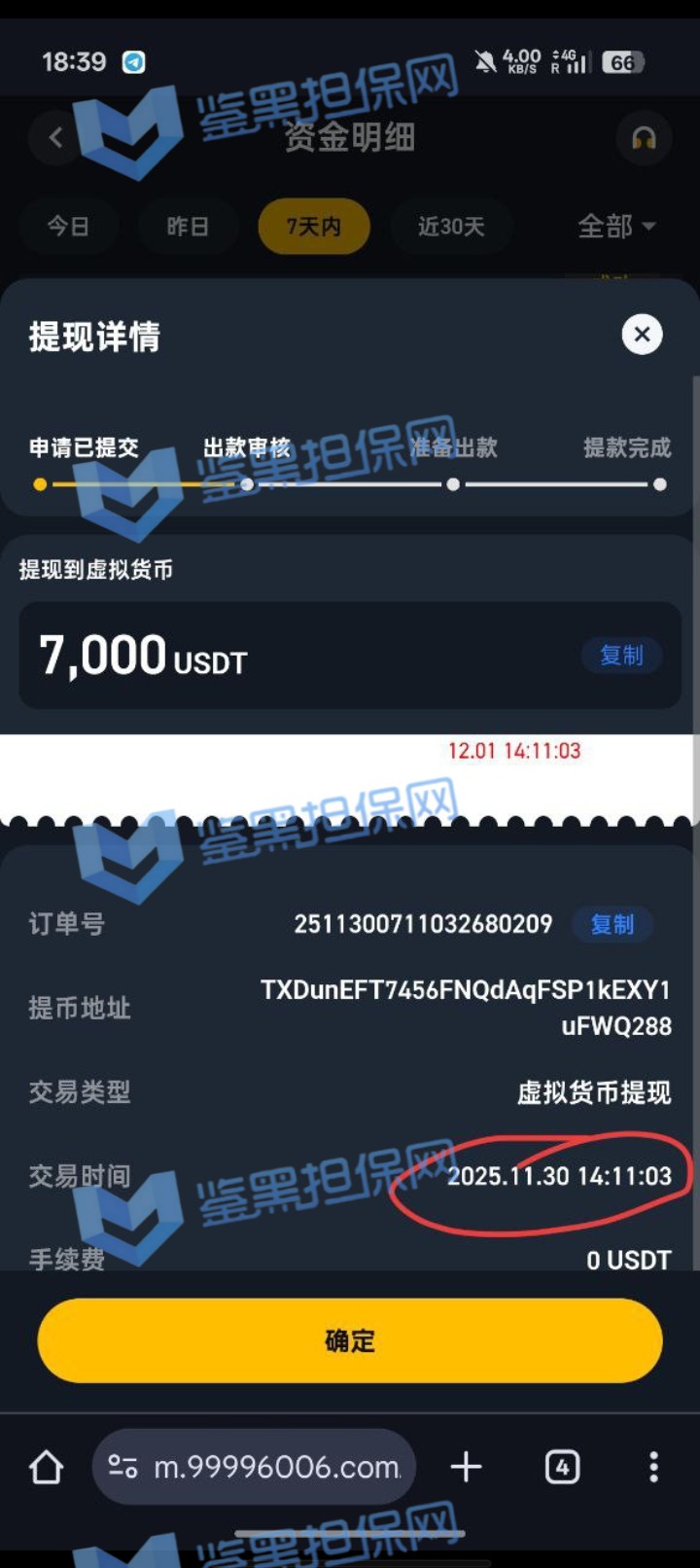Open a new browser tab
Viewport: 700px width, 1568px height.
click(x=466, y=1467)
